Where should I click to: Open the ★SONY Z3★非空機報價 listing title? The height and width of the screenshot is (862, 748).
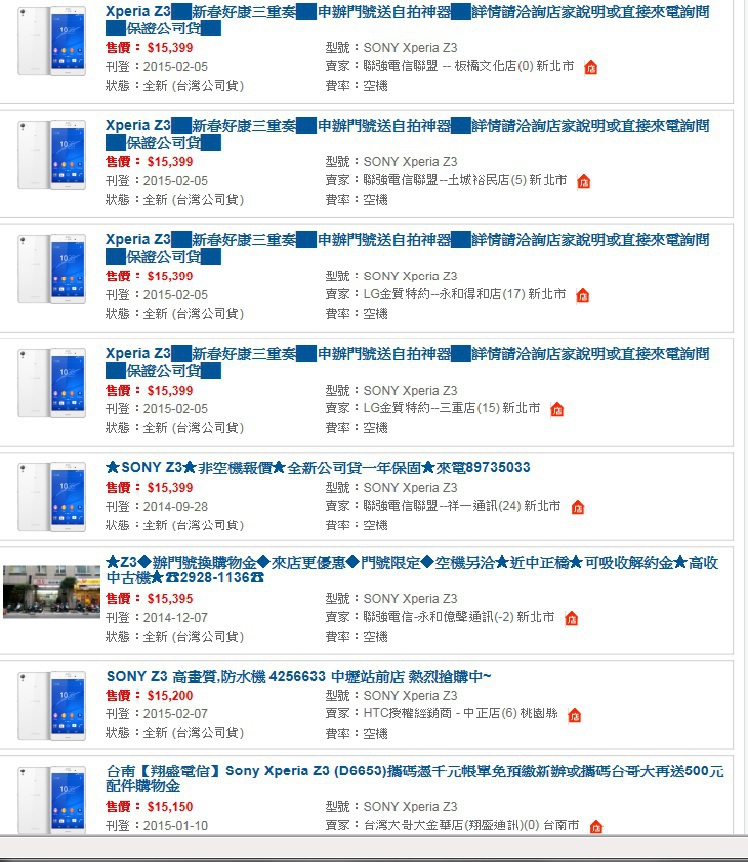point(318,467)
